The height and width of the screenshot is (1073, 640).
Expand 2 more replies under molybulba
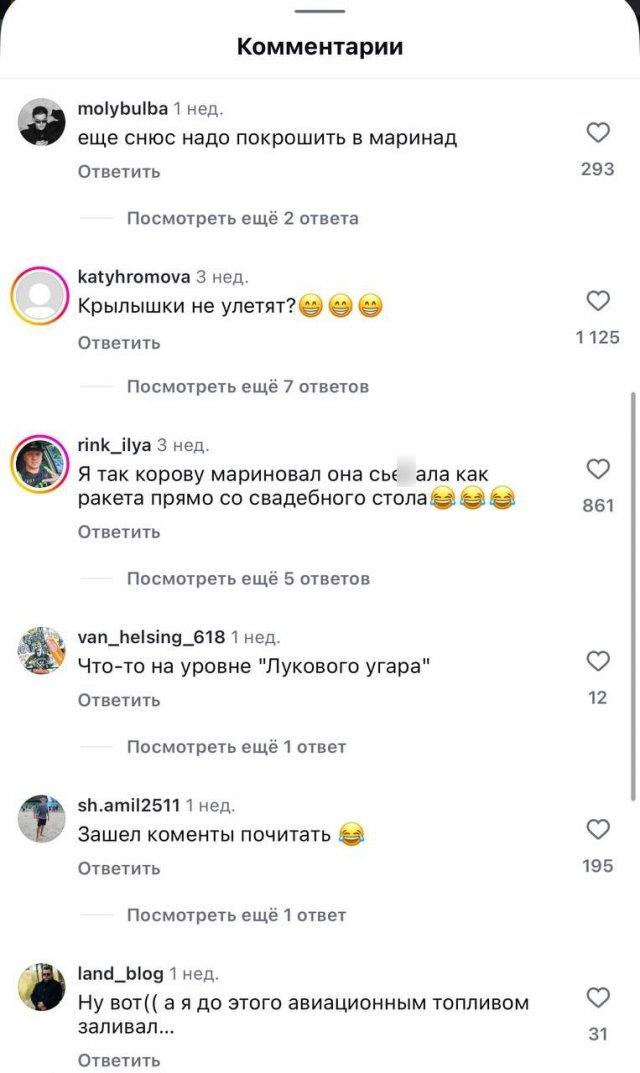242,218
